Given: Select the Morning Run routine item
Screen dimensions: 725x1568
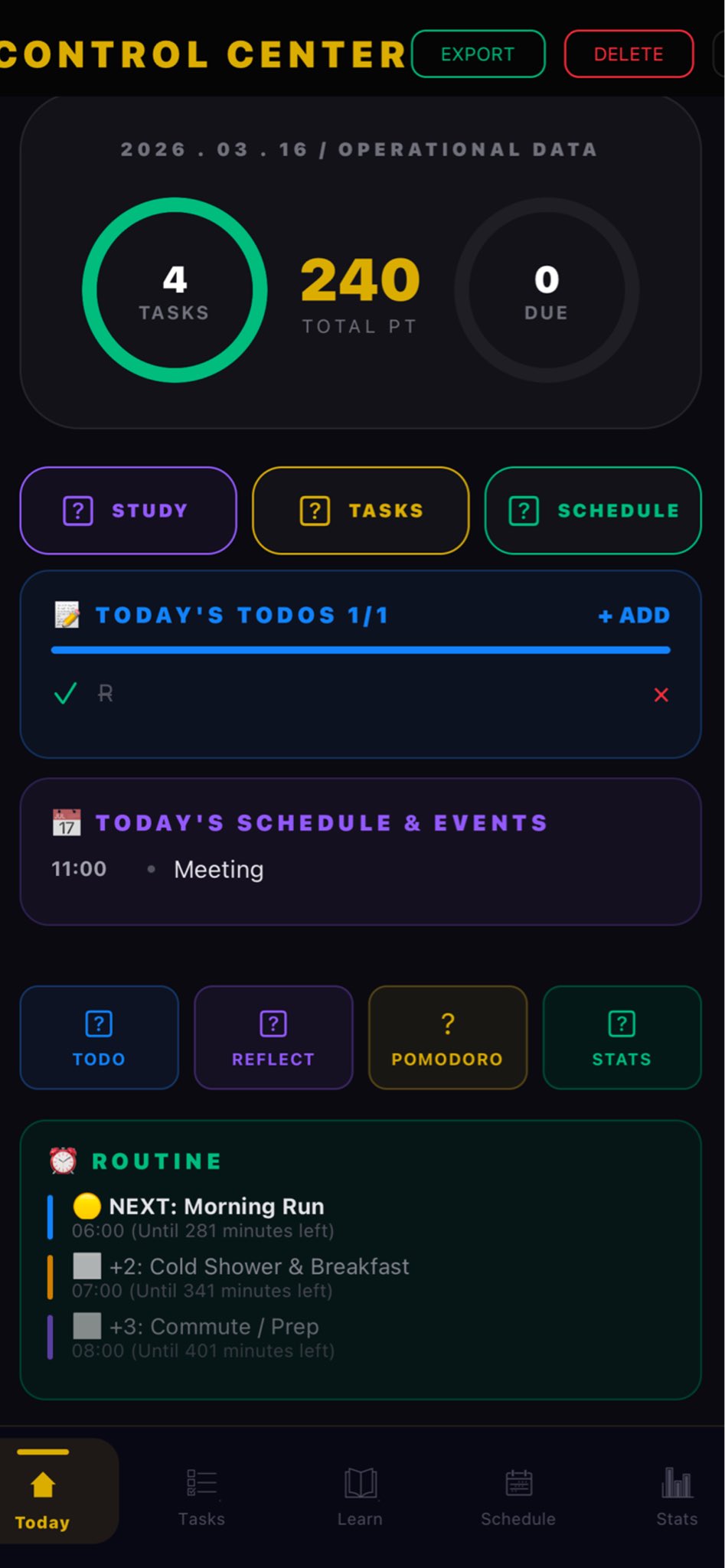Looking at the screenshot, I should (217, 1207).
